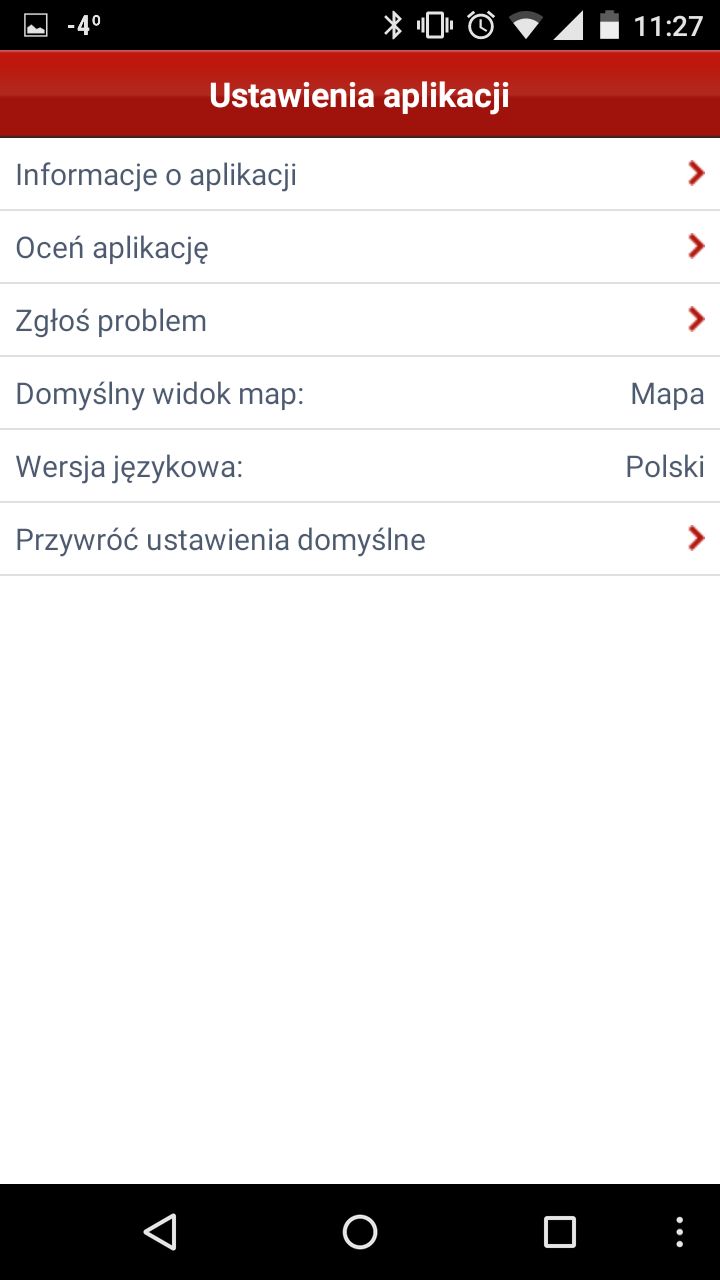Change the Wersja językowa setting

pos(360,466)
